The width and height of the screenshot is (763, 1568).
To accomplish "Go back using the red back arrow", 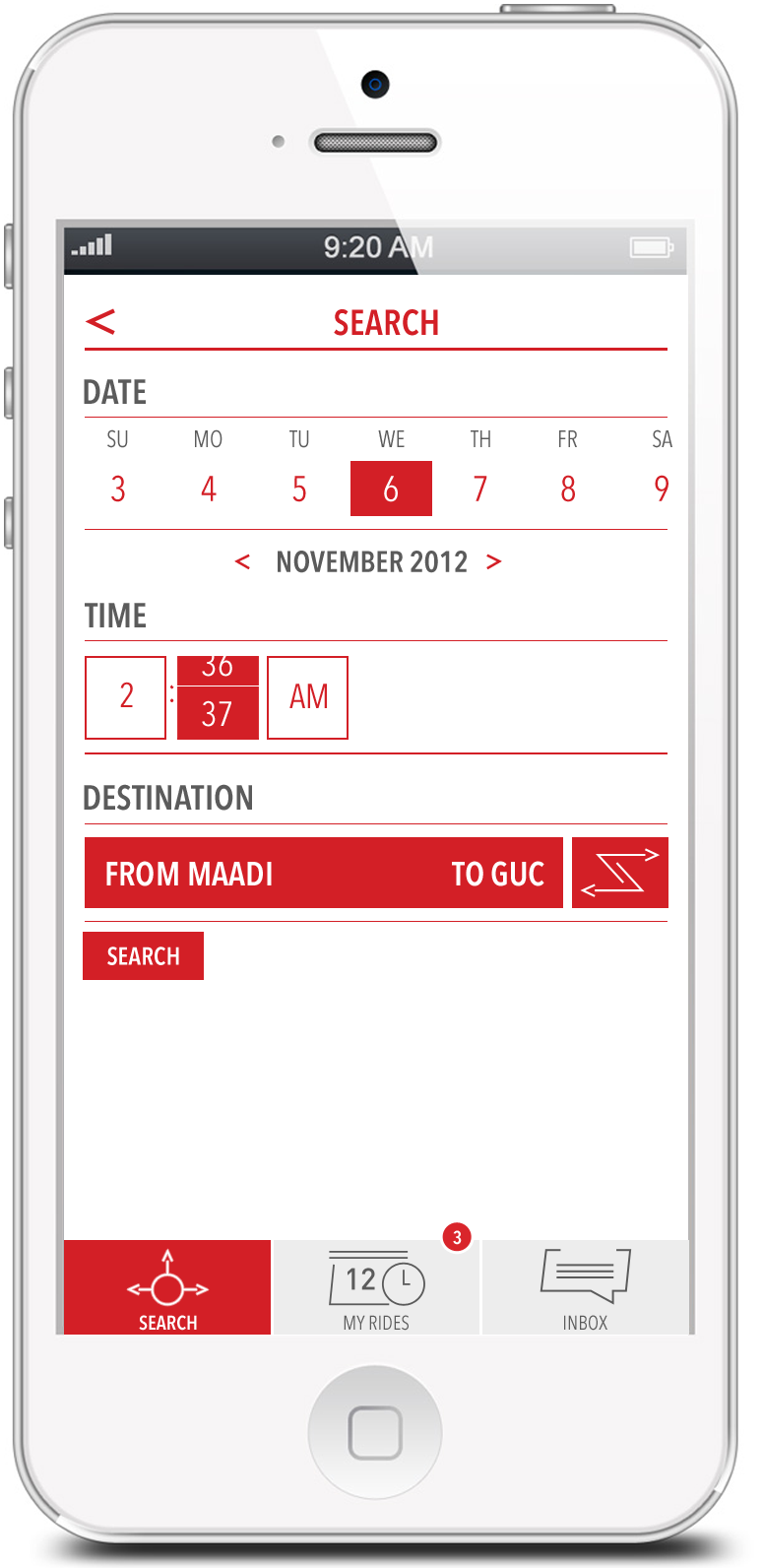I will point(100,321).
